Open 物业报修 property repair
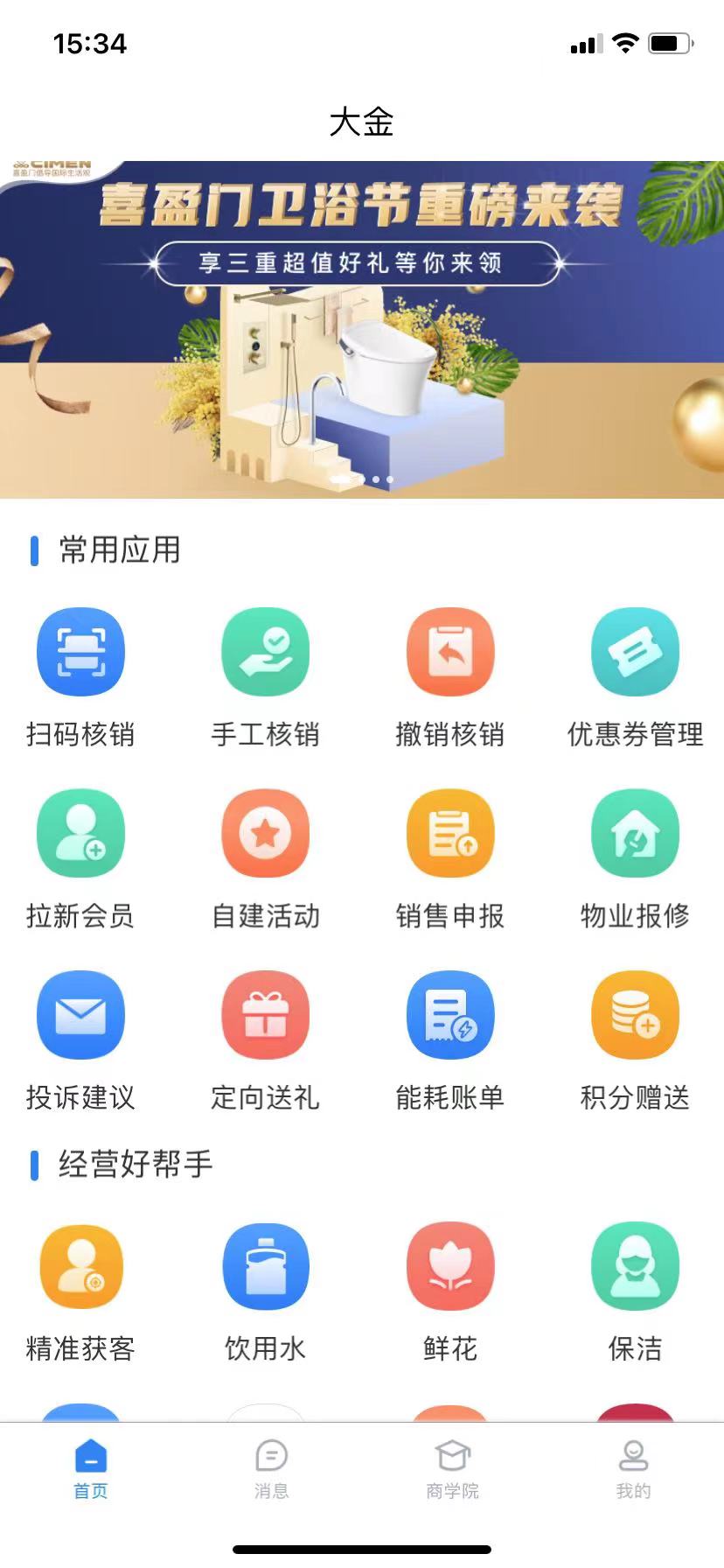724x1568 pixels. point(636,834)
